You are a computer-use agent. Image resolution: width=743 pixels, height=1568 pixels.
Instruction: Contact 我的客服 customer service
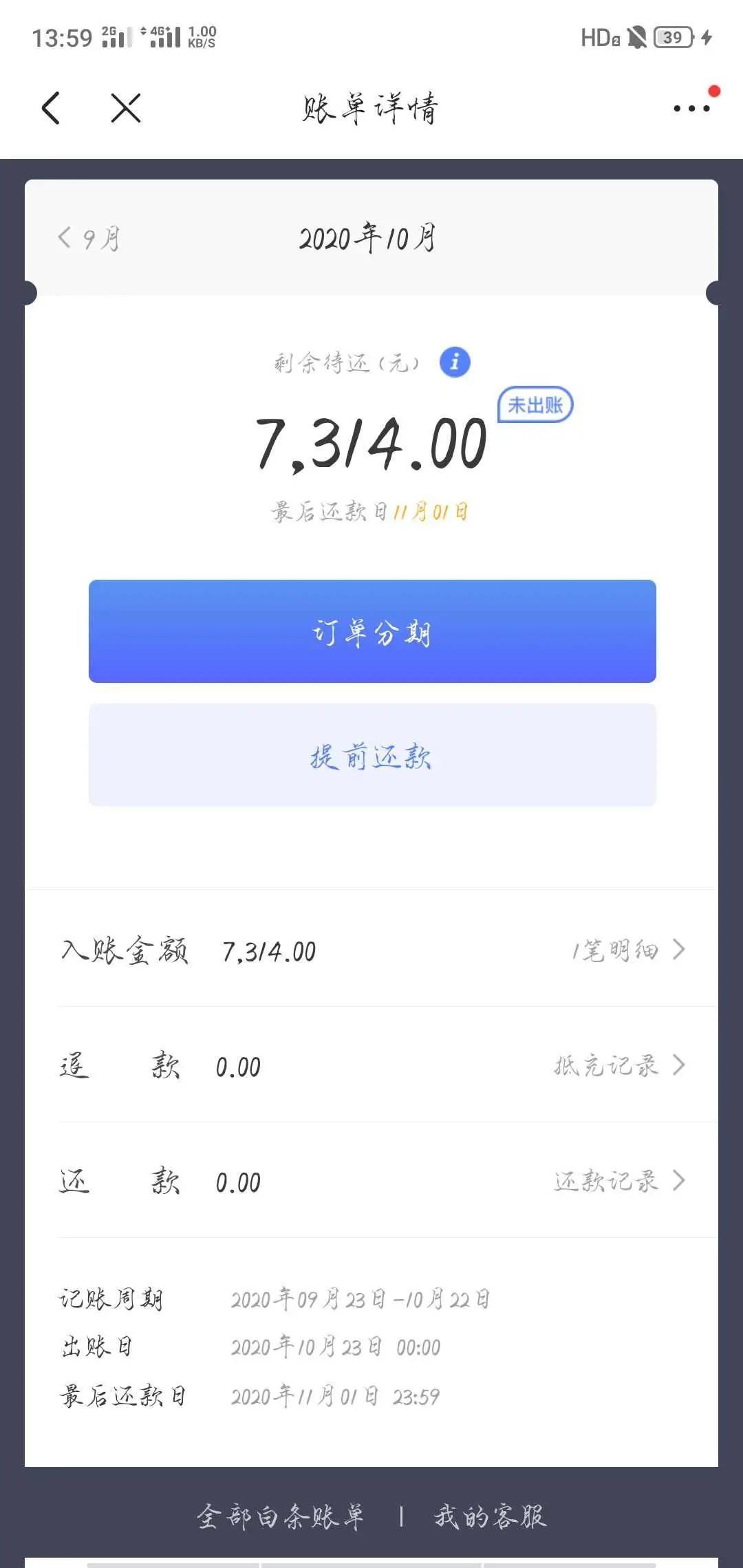(490, 1516)
